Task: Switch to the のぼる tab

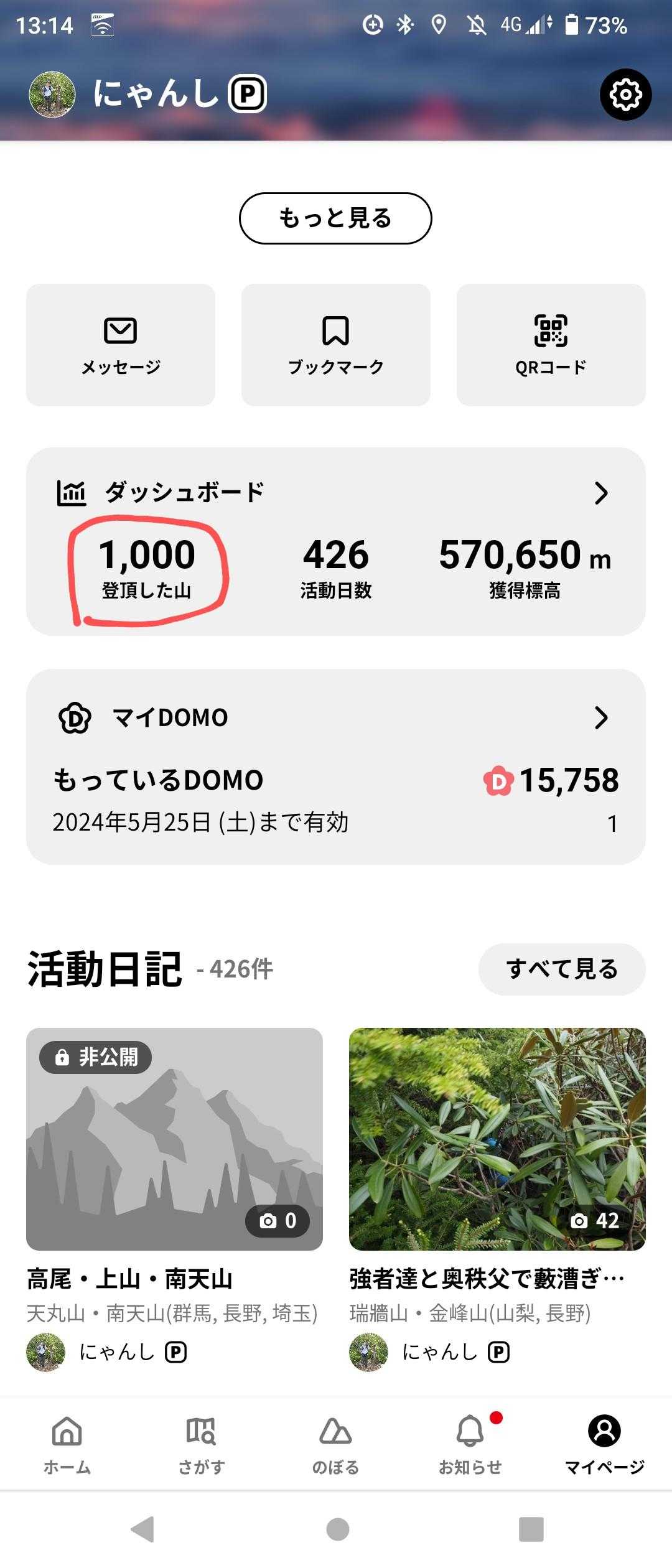Action: click(x=335, y=1445)
